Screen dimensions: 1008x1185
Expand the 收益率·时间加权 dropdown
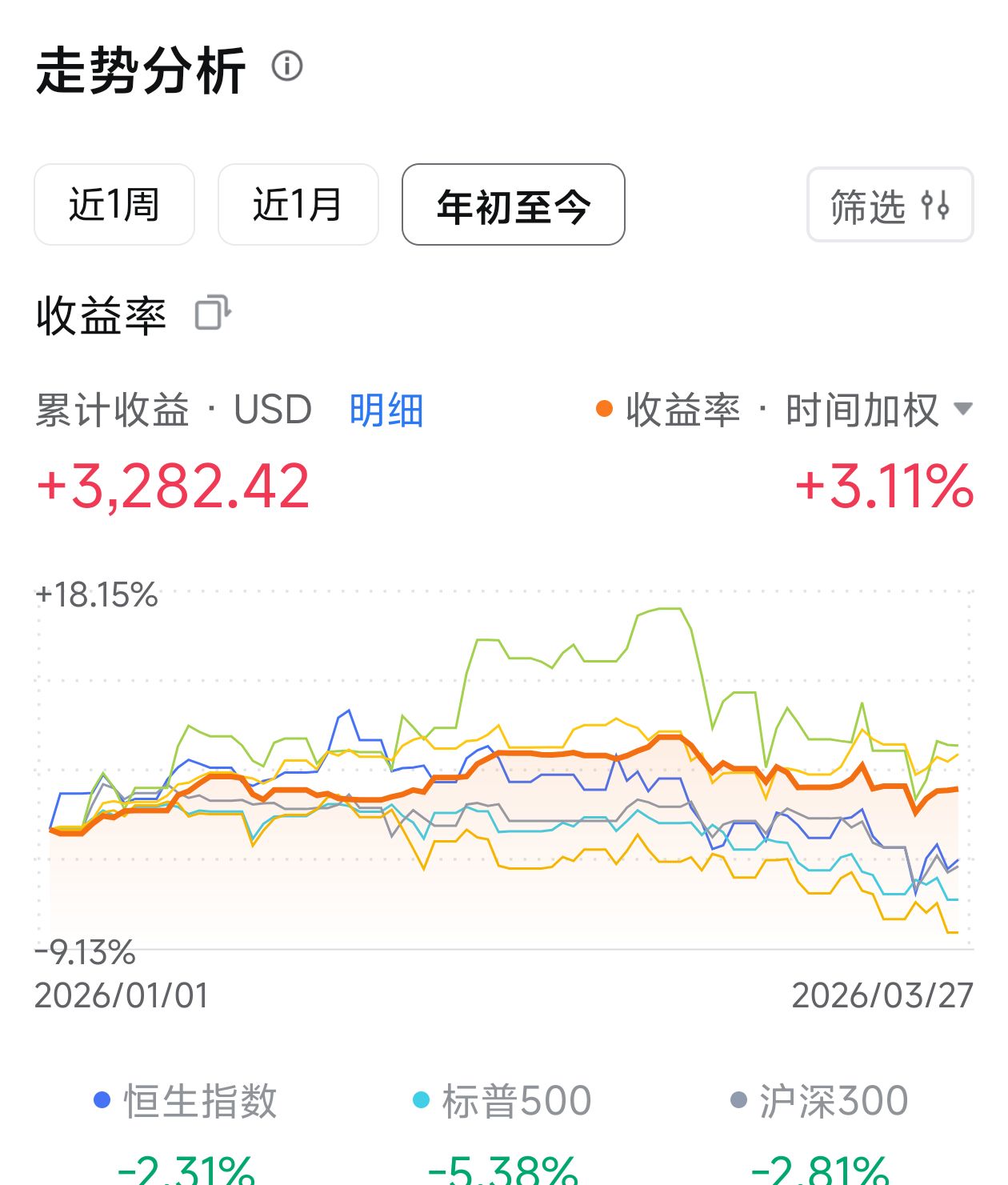964,409
